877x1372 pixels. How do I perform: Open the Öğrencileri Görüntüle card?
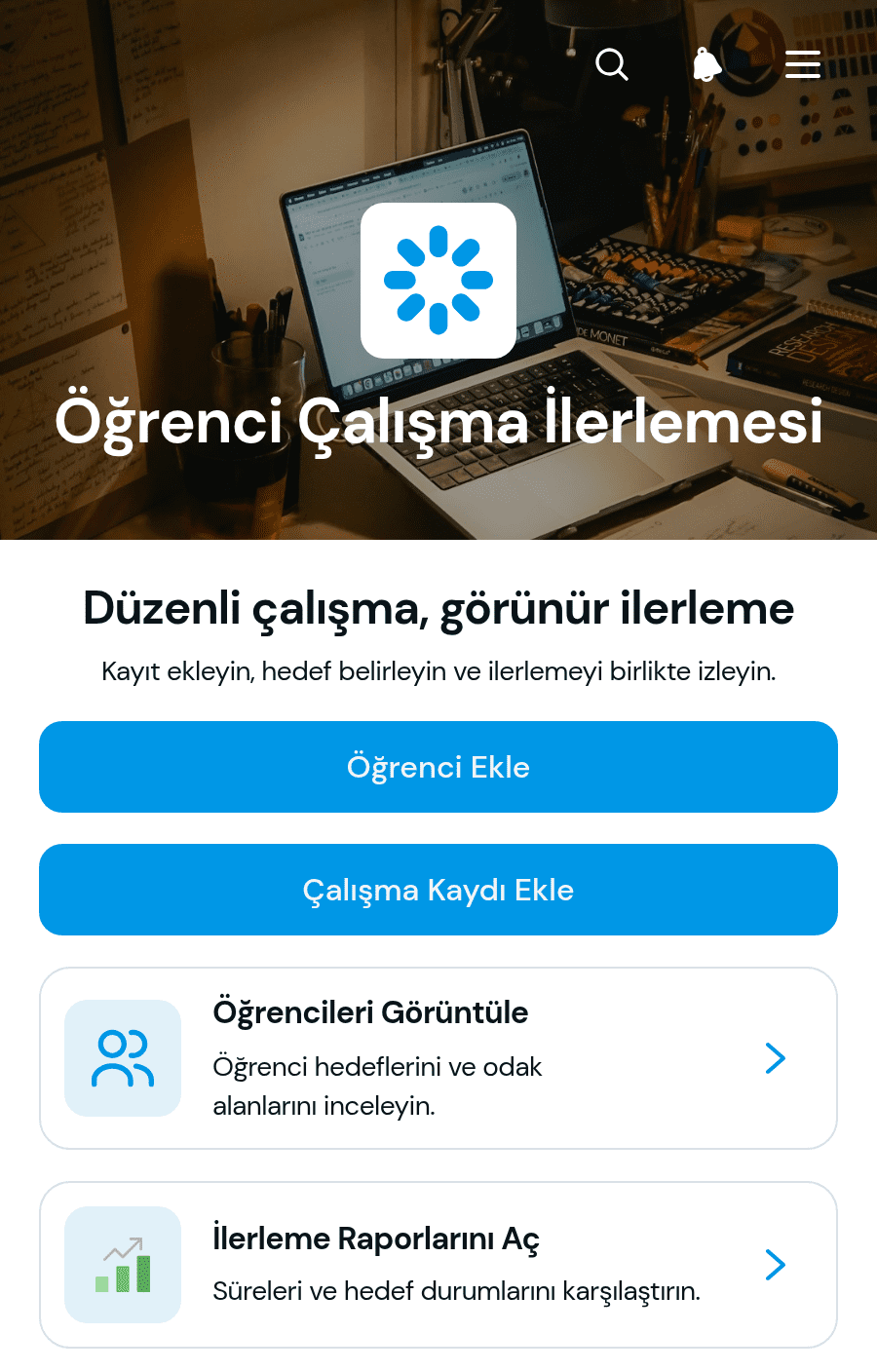click(438, 1058)
